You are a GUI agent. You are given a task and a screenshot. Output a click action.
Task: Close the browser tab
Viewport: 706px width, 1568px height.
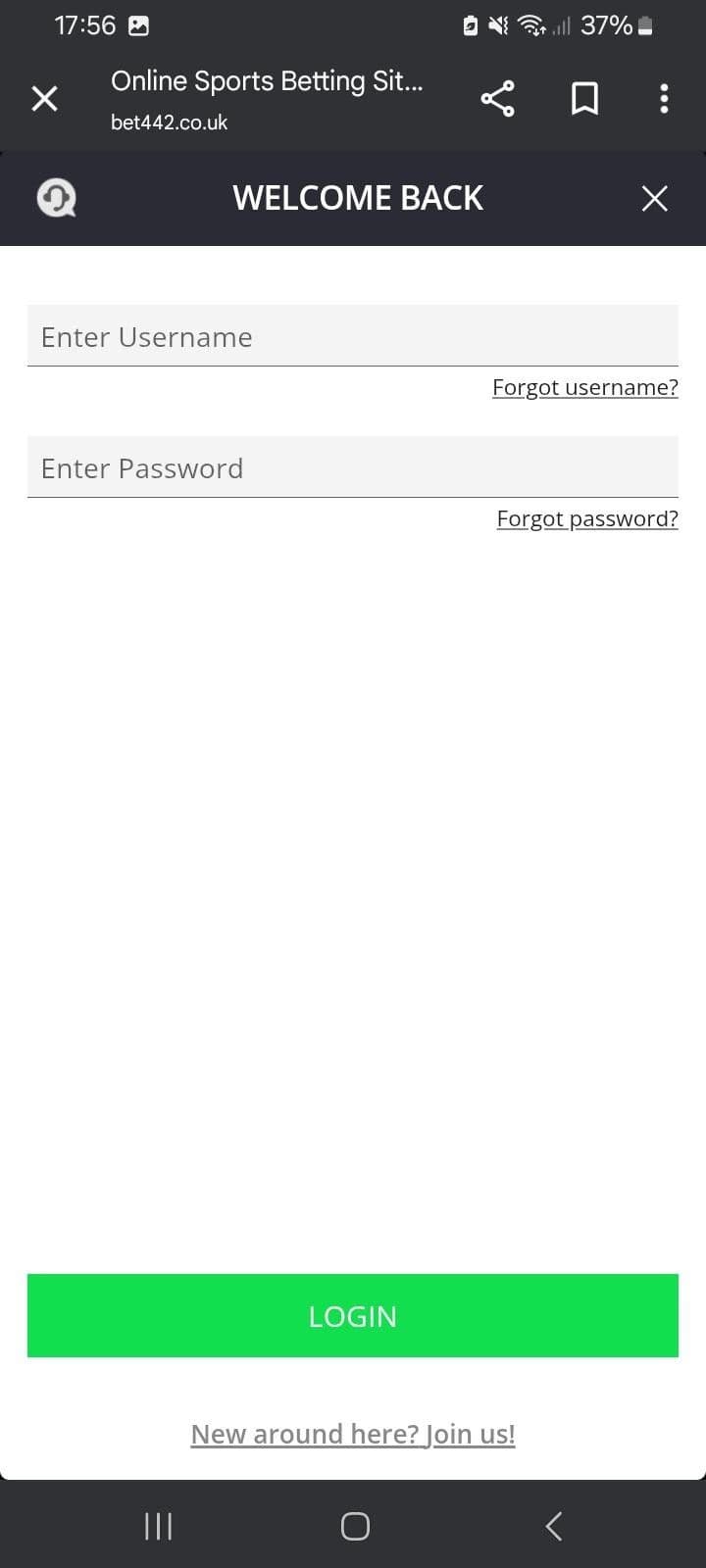pyautogui.click(x=44, y=98)
